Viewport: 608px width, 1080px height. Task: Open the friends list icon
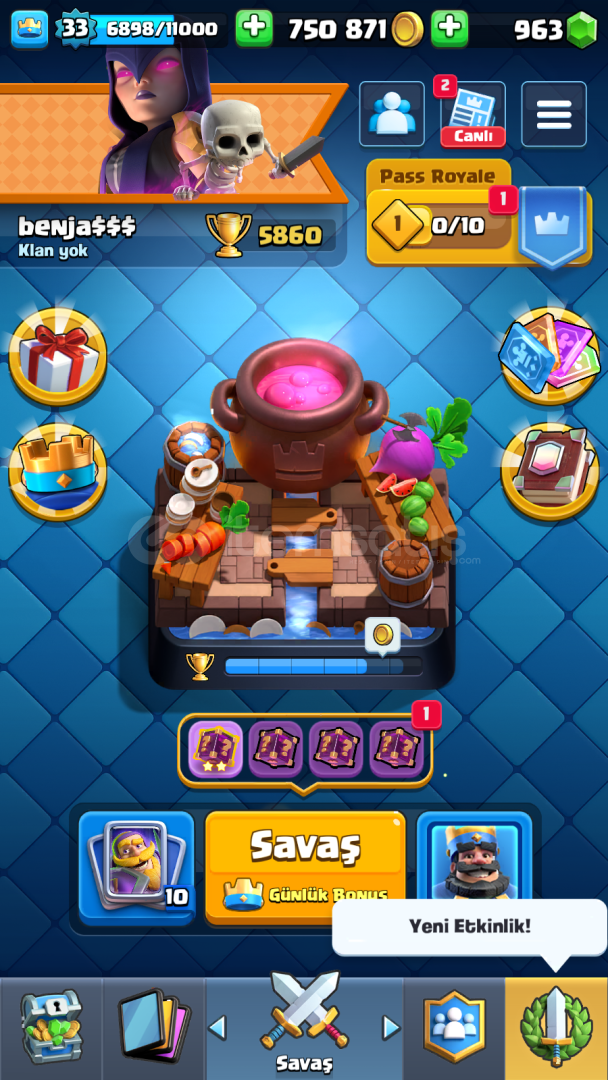[392, 114]
